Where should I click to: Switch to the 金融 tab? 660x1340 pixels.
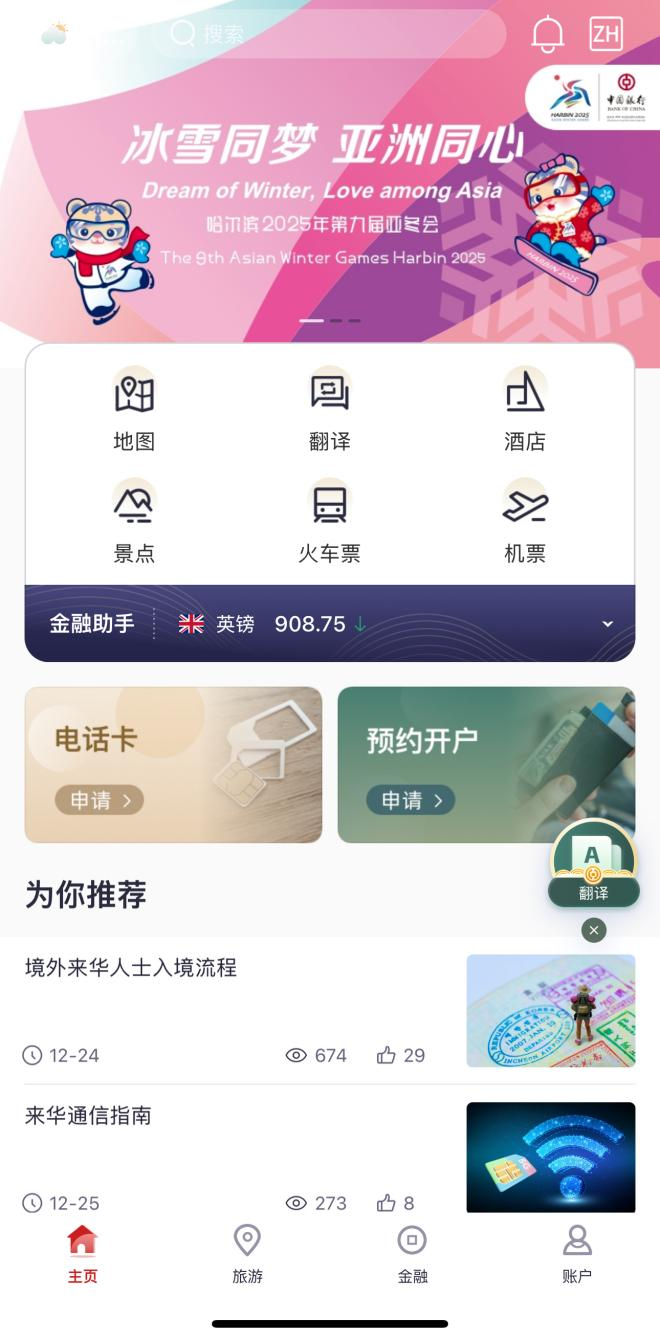click(x=412, y=1254)
